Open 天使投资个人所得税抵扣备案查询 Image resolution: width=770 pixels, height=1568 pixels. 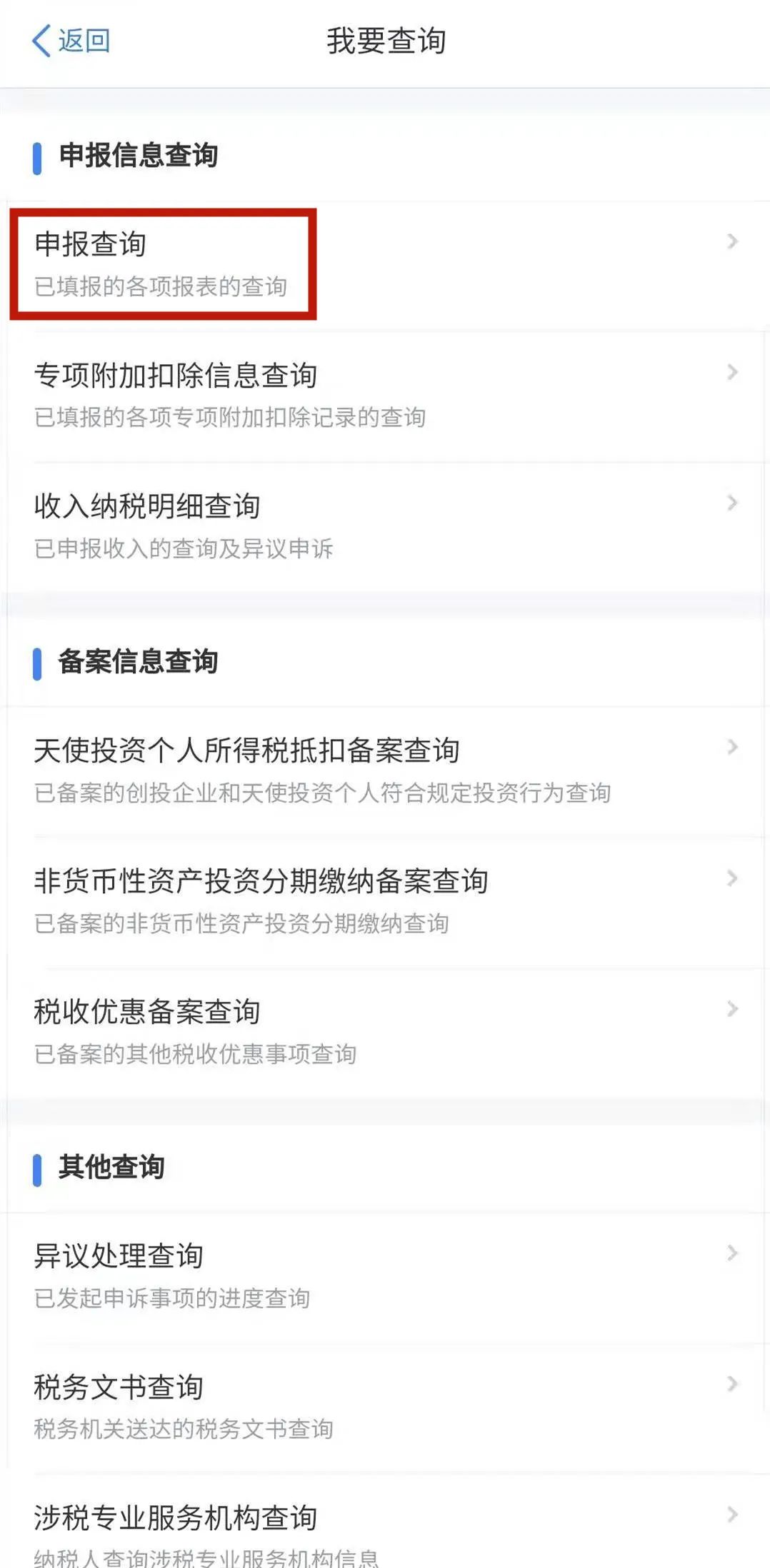tap(385, 771)
